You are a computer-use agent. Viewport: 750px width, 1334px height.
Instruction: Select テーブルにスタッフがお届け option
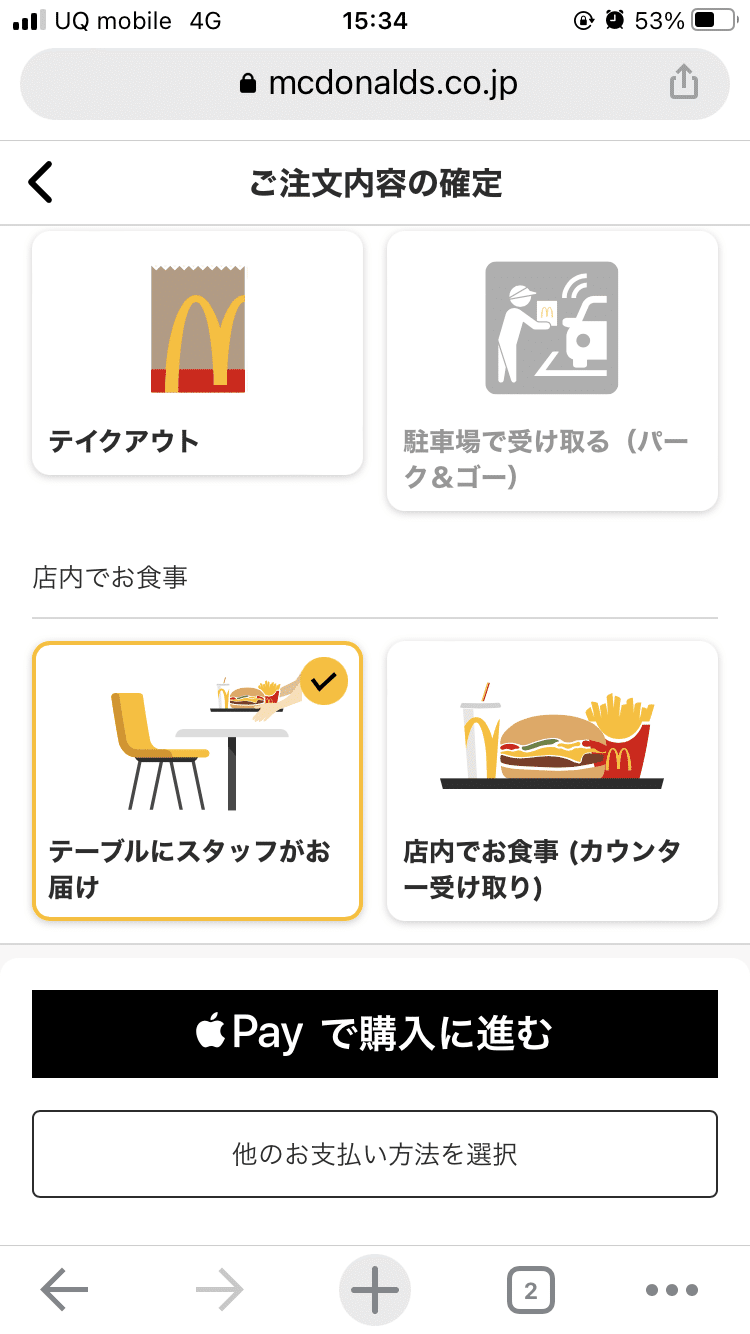[x=197, y=780]
